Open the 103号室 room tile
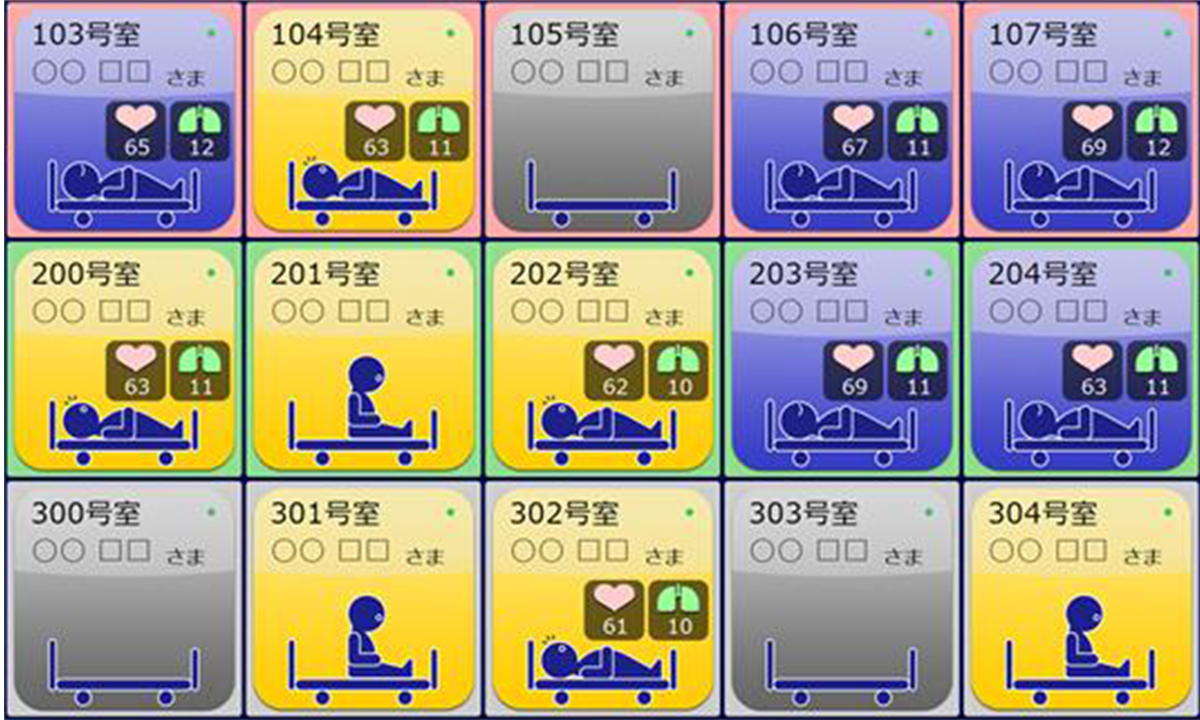Screen dimensions: 1200x720 point(123,120)
